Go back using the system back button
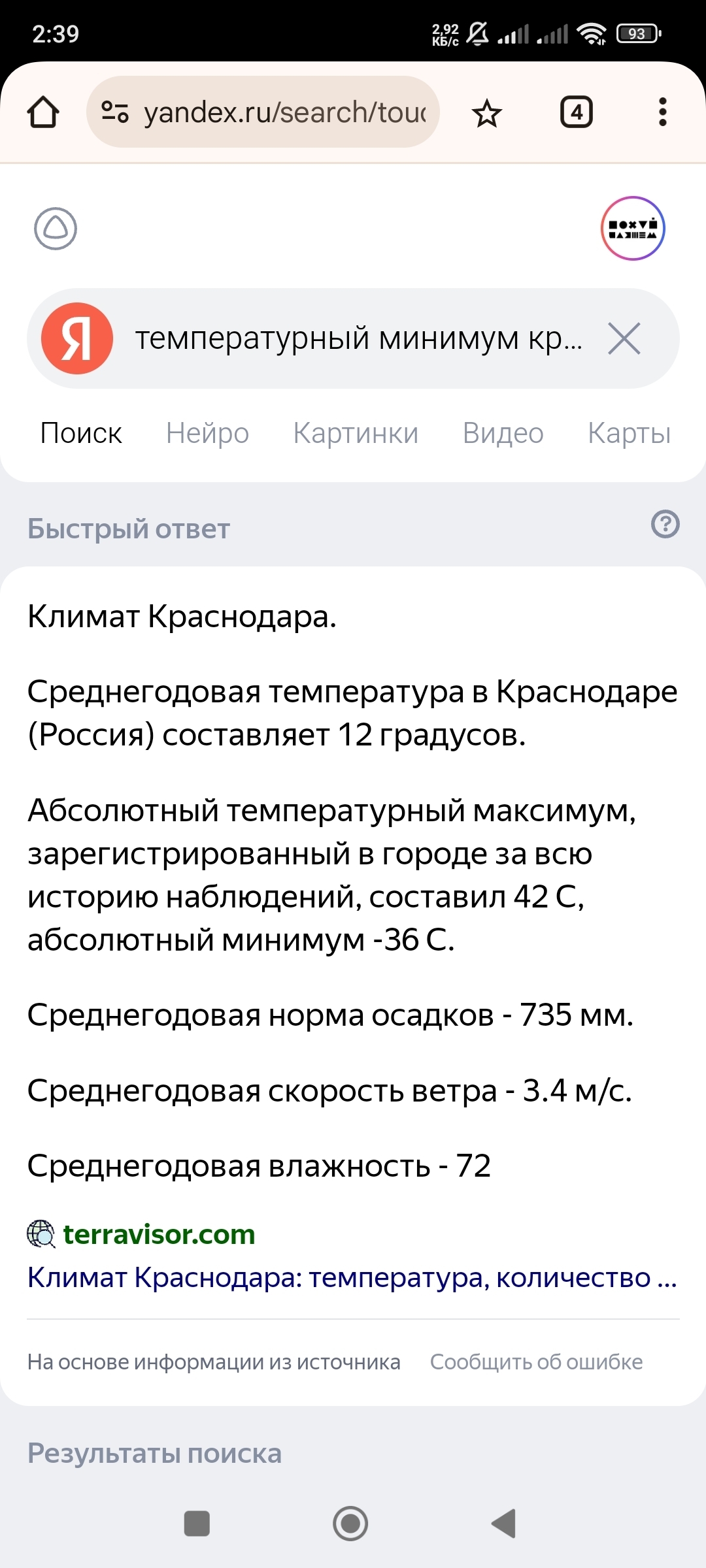The image size is (706, 1568). [x=504, y=1524]
